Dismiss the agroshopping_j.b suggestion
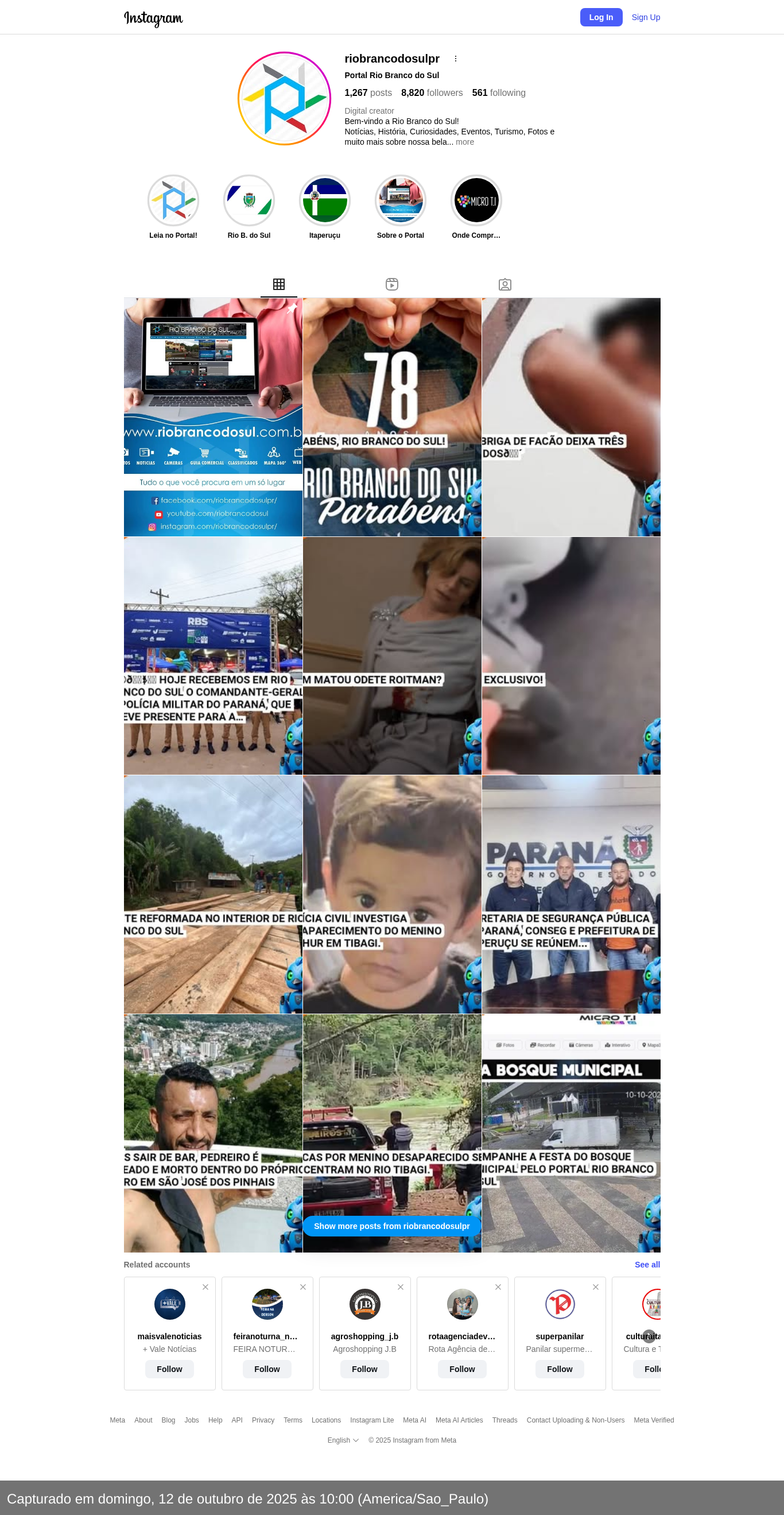 [x=400, y=1287]
